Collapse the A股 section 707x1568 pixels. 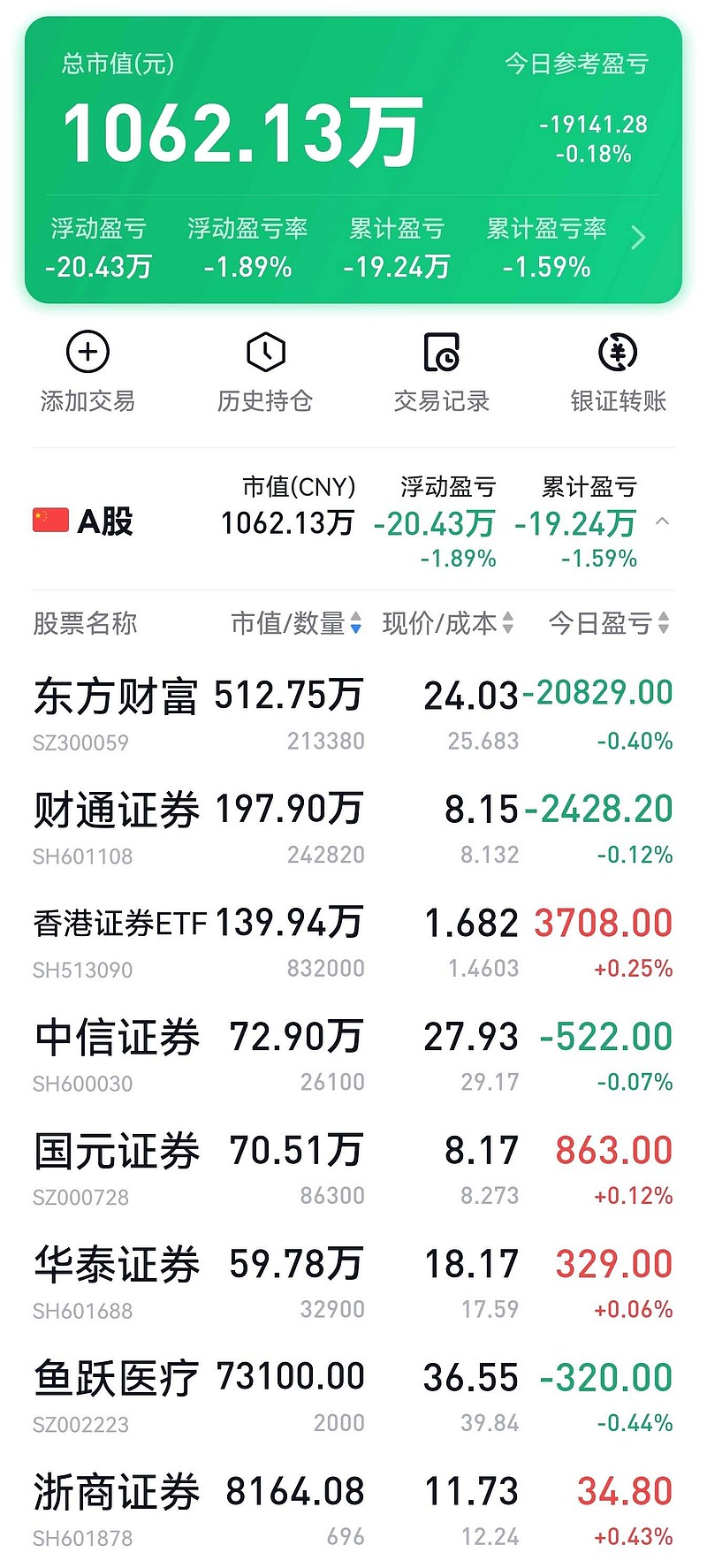[662, 522]
